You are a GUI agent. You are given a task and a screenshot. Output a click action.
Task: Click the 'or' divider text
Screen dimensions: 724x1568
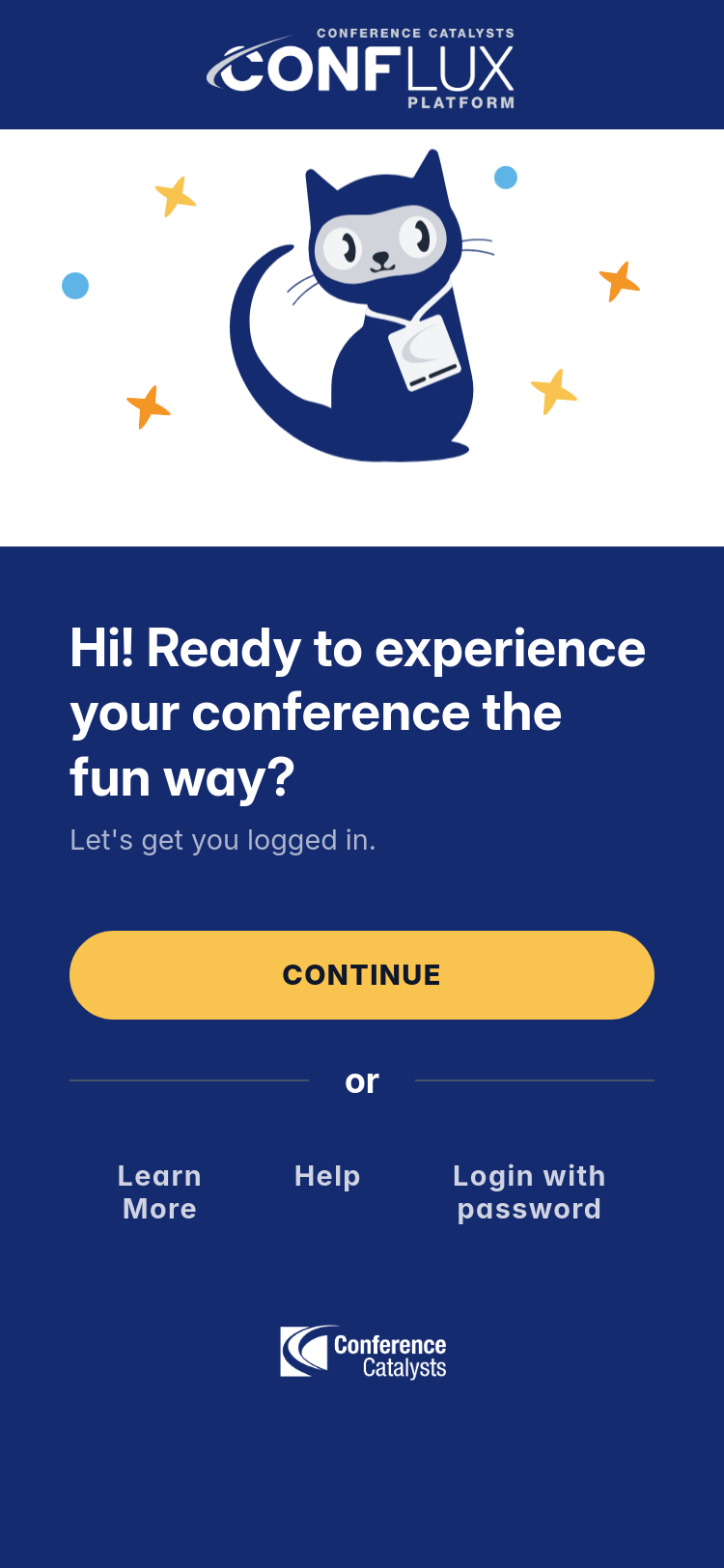click(362, 1079)
